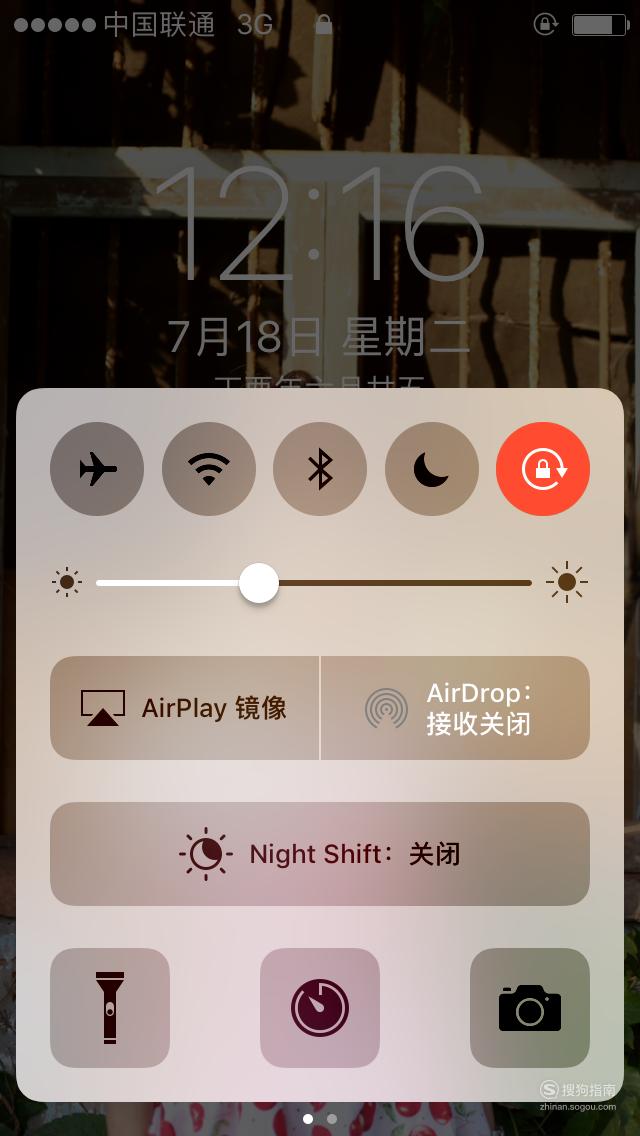Open AirDrop receiving settings
The height and width of the screenshot is (1136, 640).
click(x=455, y=708)
